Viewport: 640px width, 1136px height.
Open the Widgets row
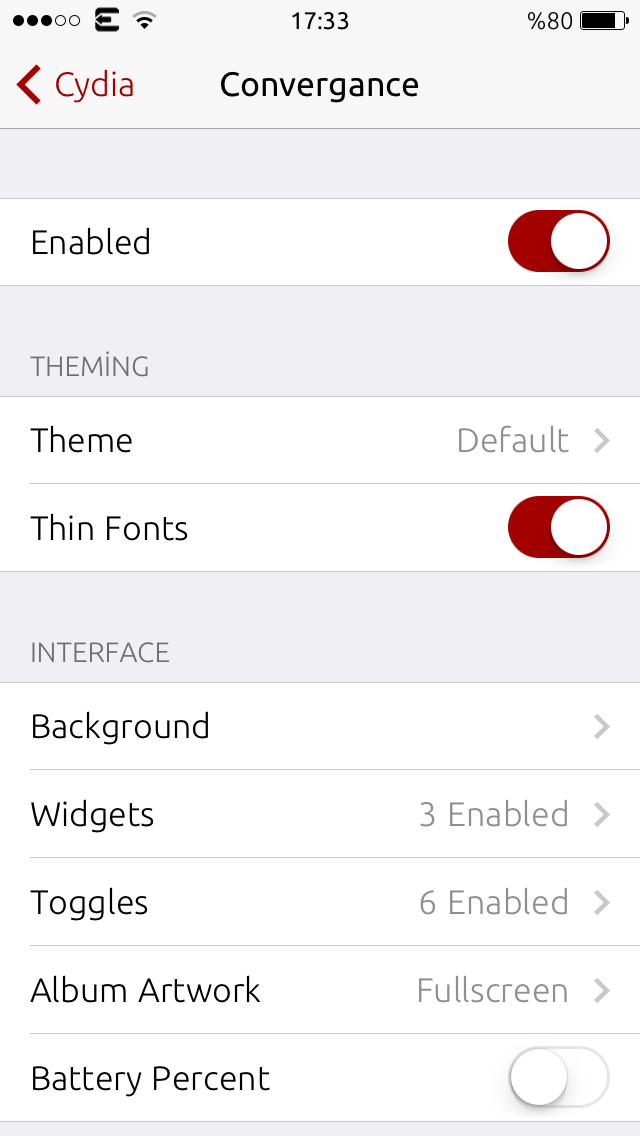[x=320, y=814]
